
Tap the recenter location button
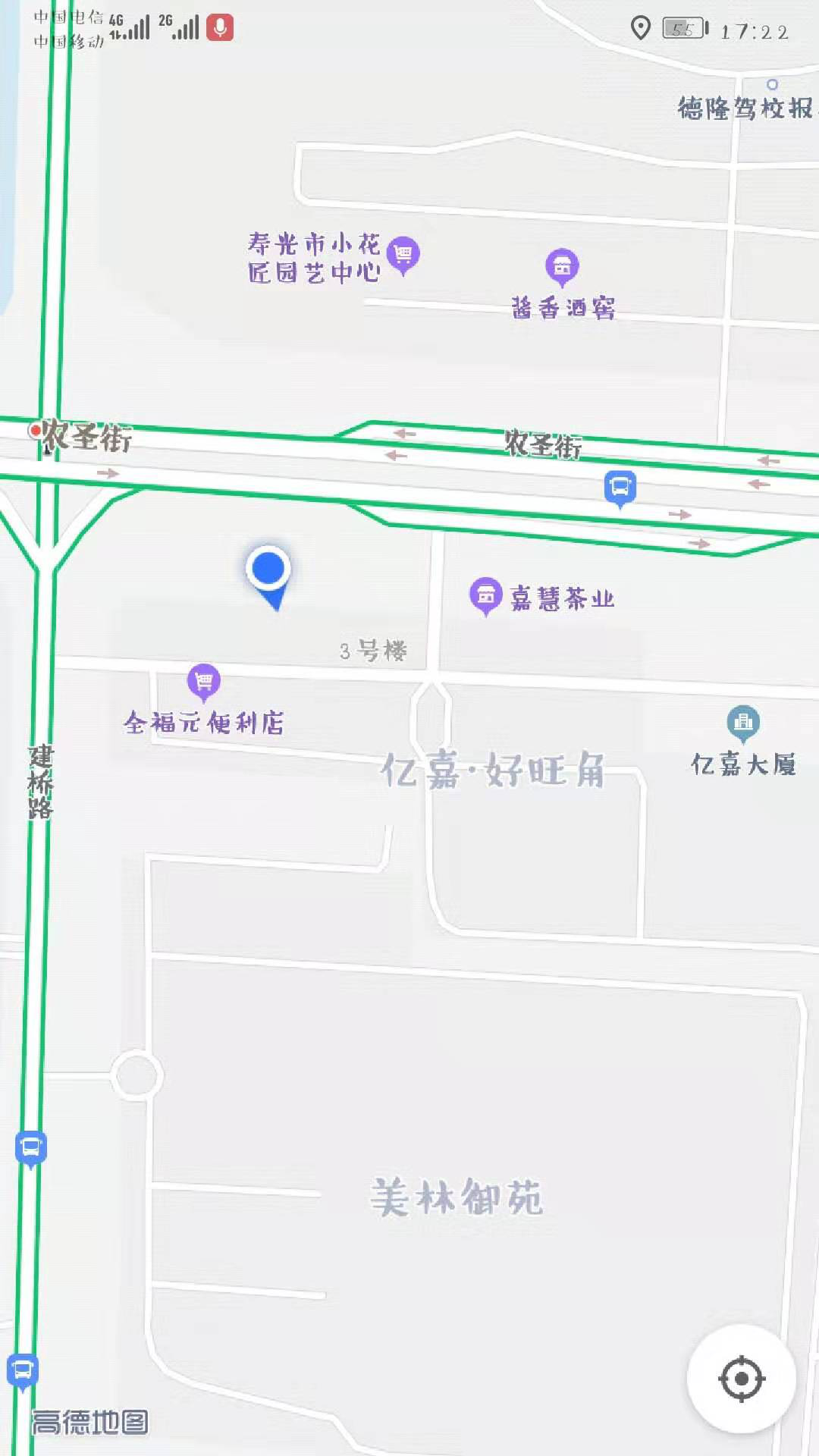(741, 1378)
